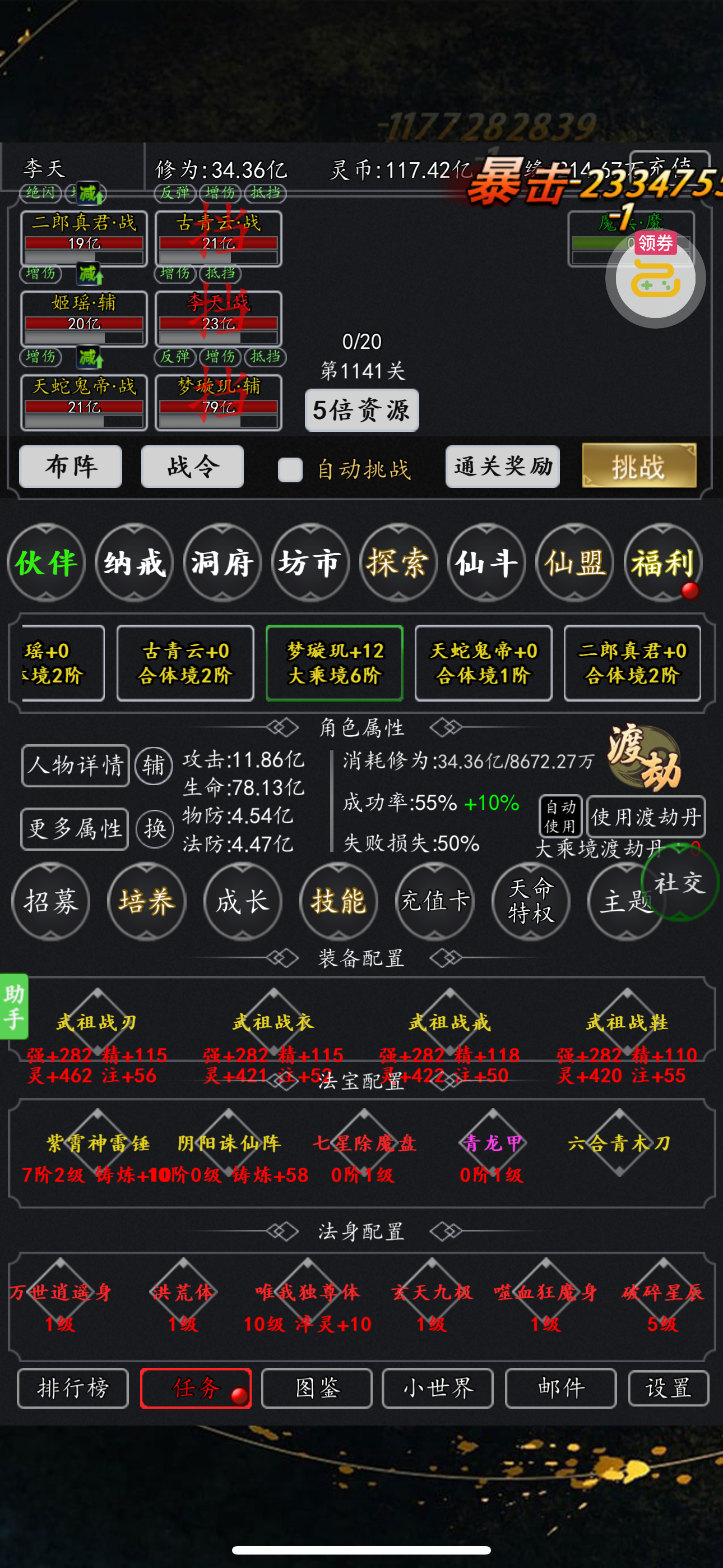Open 人物详情 character details

[x=76, y=765]
